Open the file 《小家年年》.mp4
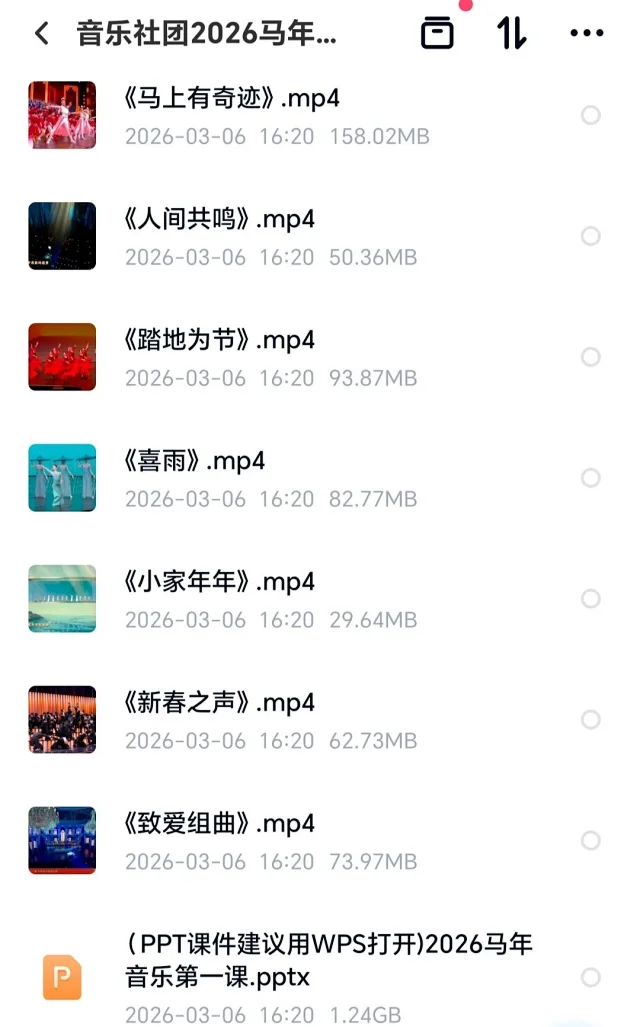This screenshot has height=1027, width=640. pos(220,582)
